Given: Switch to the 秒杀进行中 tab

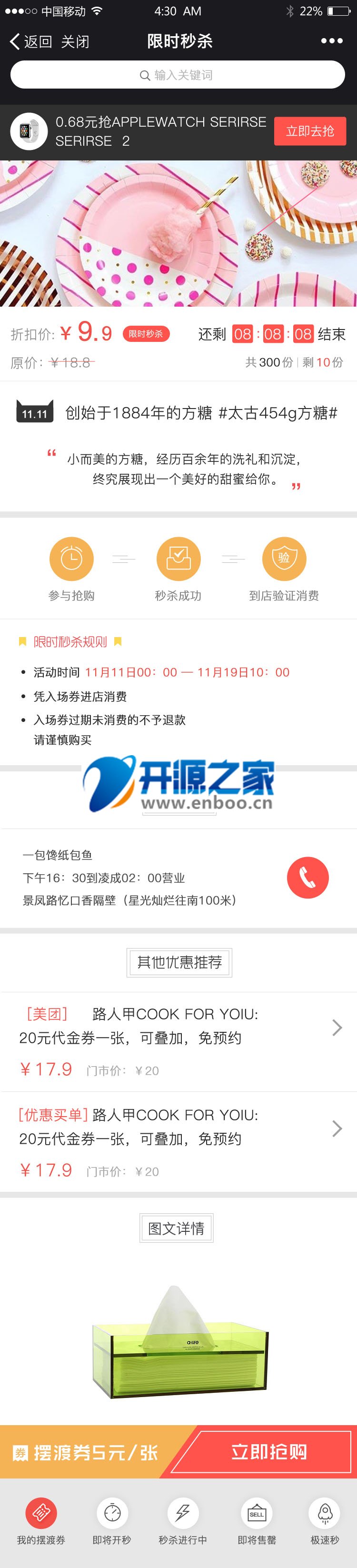Looking at the screenshot, I should [x=182, y=1520].
